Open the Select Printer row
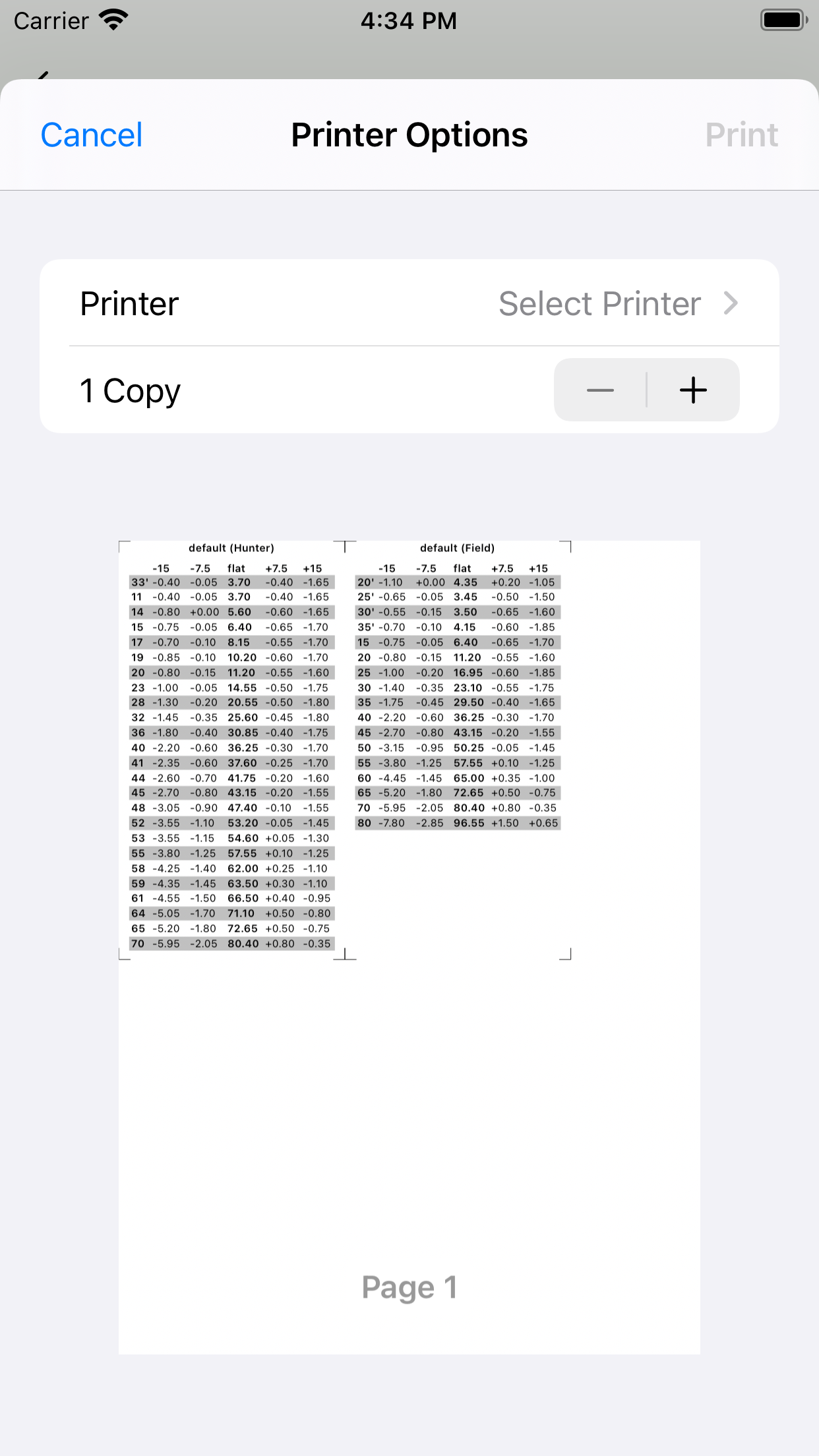819x1456 pixels. [x=409, y=303]
